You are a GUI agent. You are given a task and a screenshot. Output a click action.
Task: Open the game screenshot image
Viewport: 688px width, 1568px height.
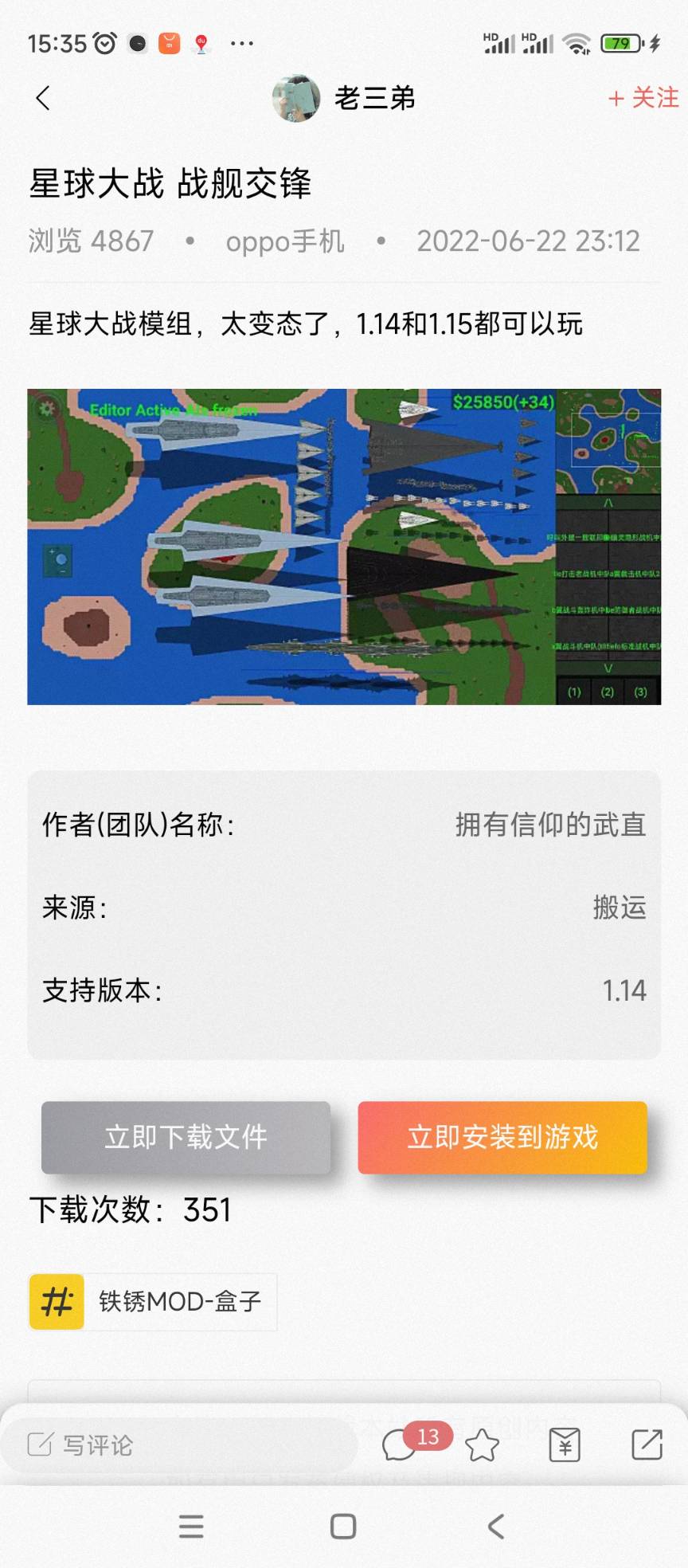coord(344,547)
